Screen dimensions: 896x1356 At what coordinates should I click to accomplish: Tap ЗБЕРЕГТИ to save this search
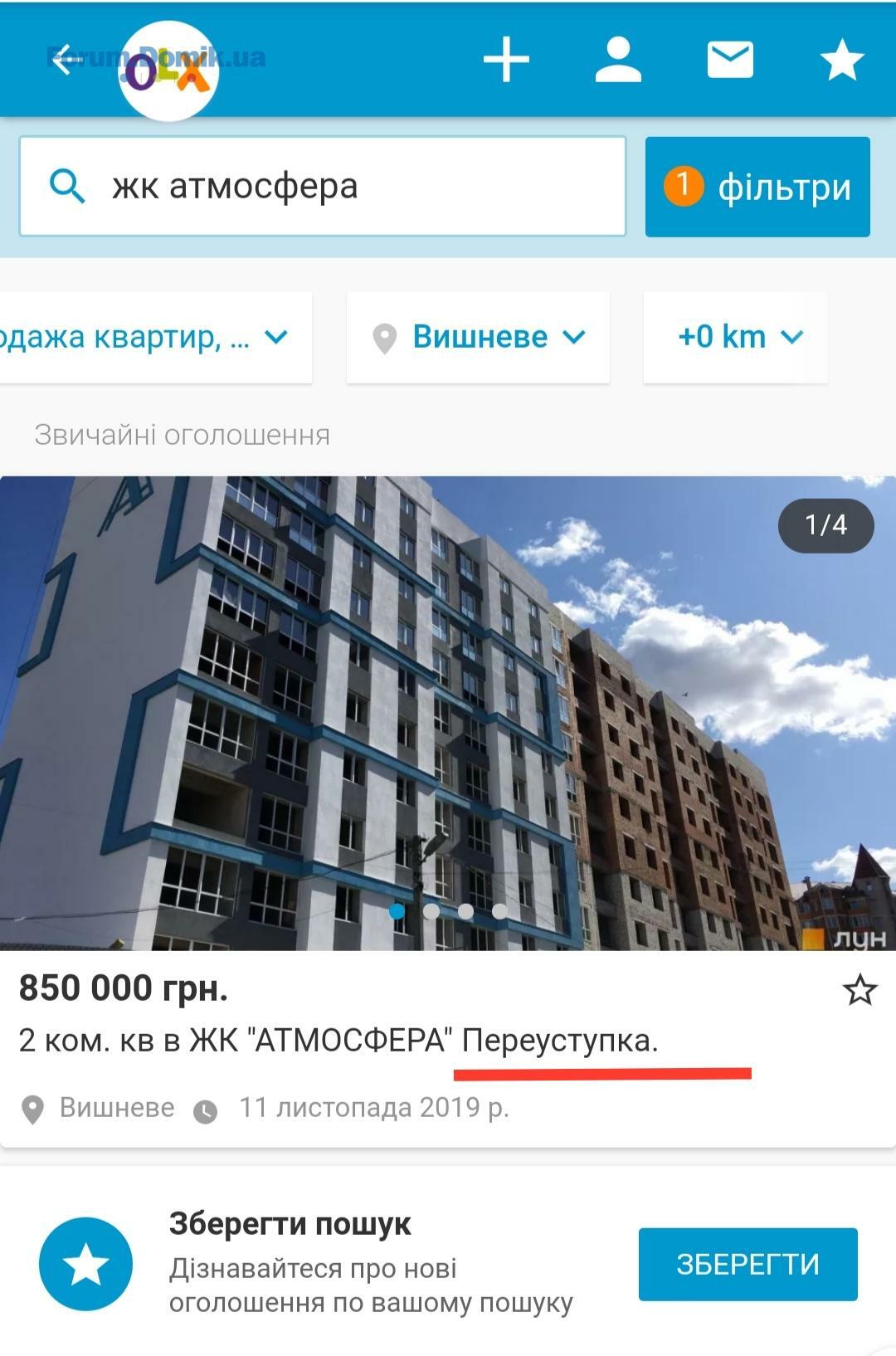click(x=747, y=1264)
